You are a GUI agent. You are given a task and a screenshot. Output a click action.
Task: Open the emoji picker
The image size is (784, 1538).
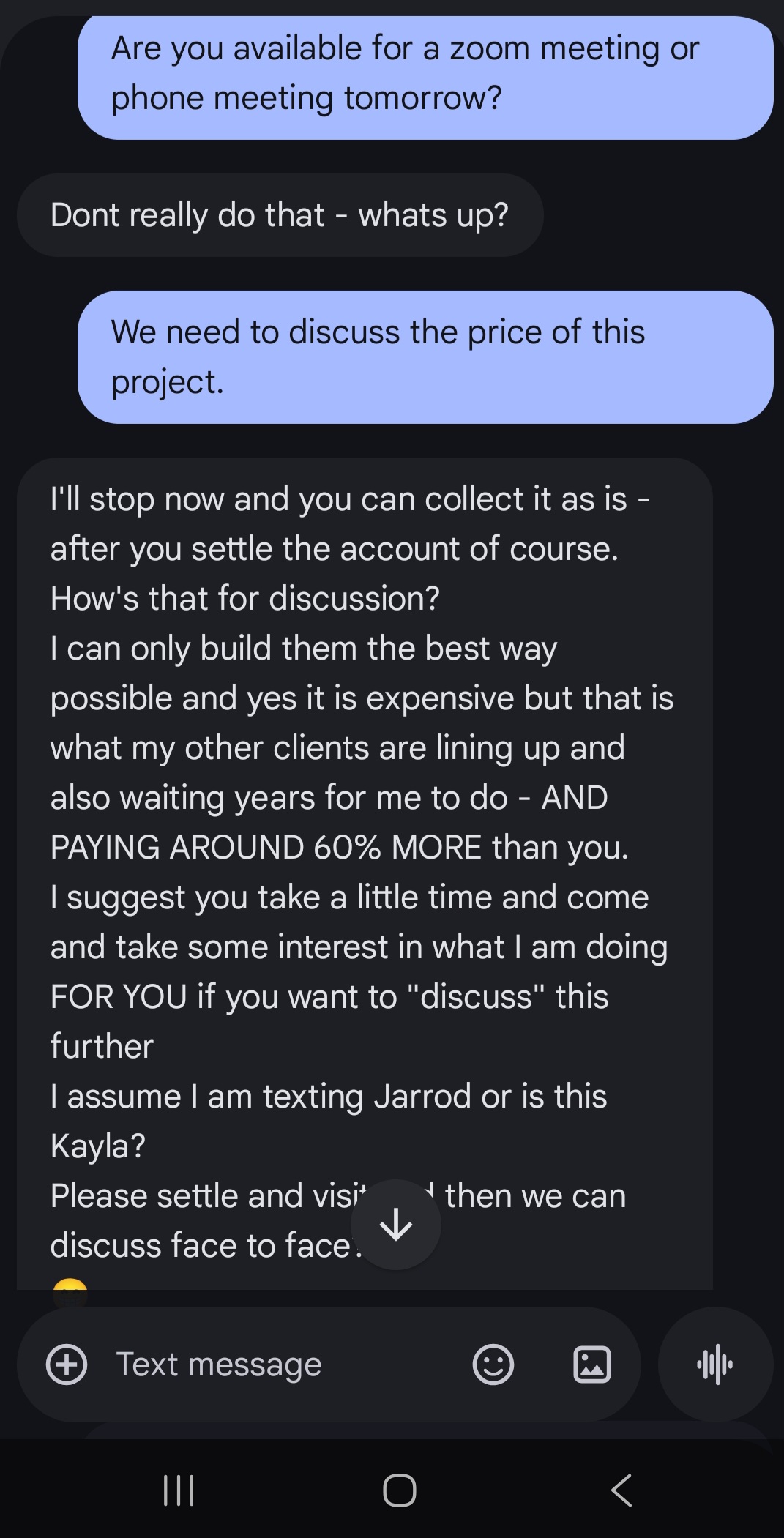coord(493,1365)
